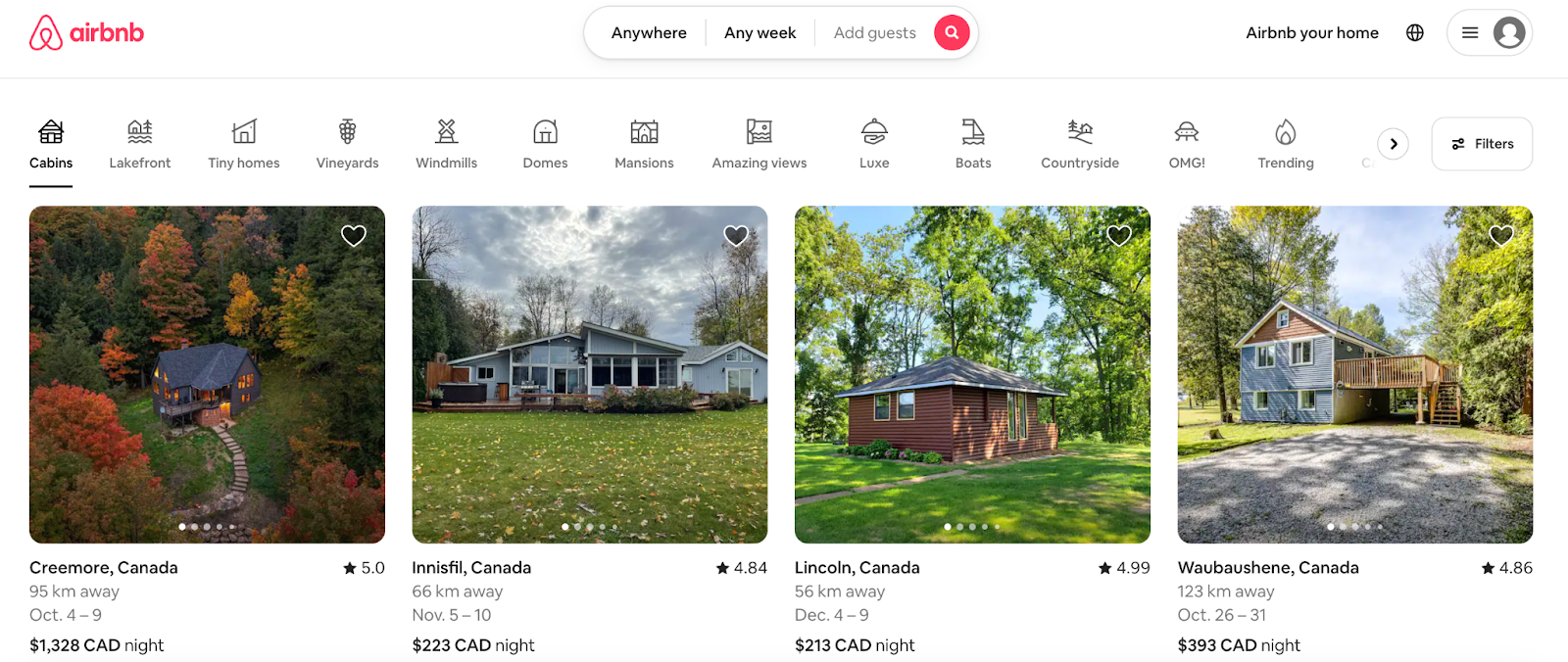1568x662 pixels.
Task: Open the Lincoln, Canada cabin listing
Action: point(972,374)
